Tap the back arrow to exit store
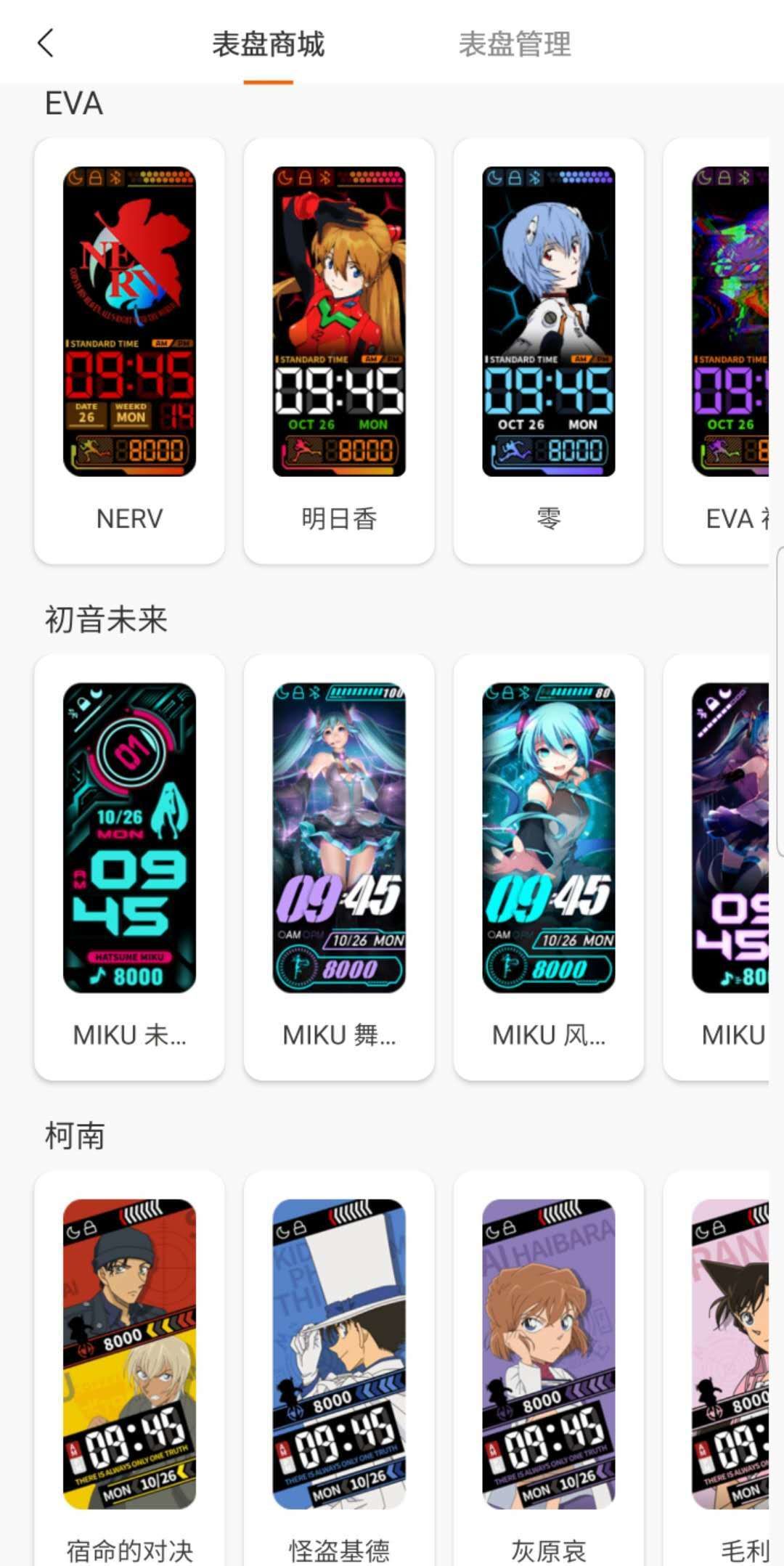 46,44
